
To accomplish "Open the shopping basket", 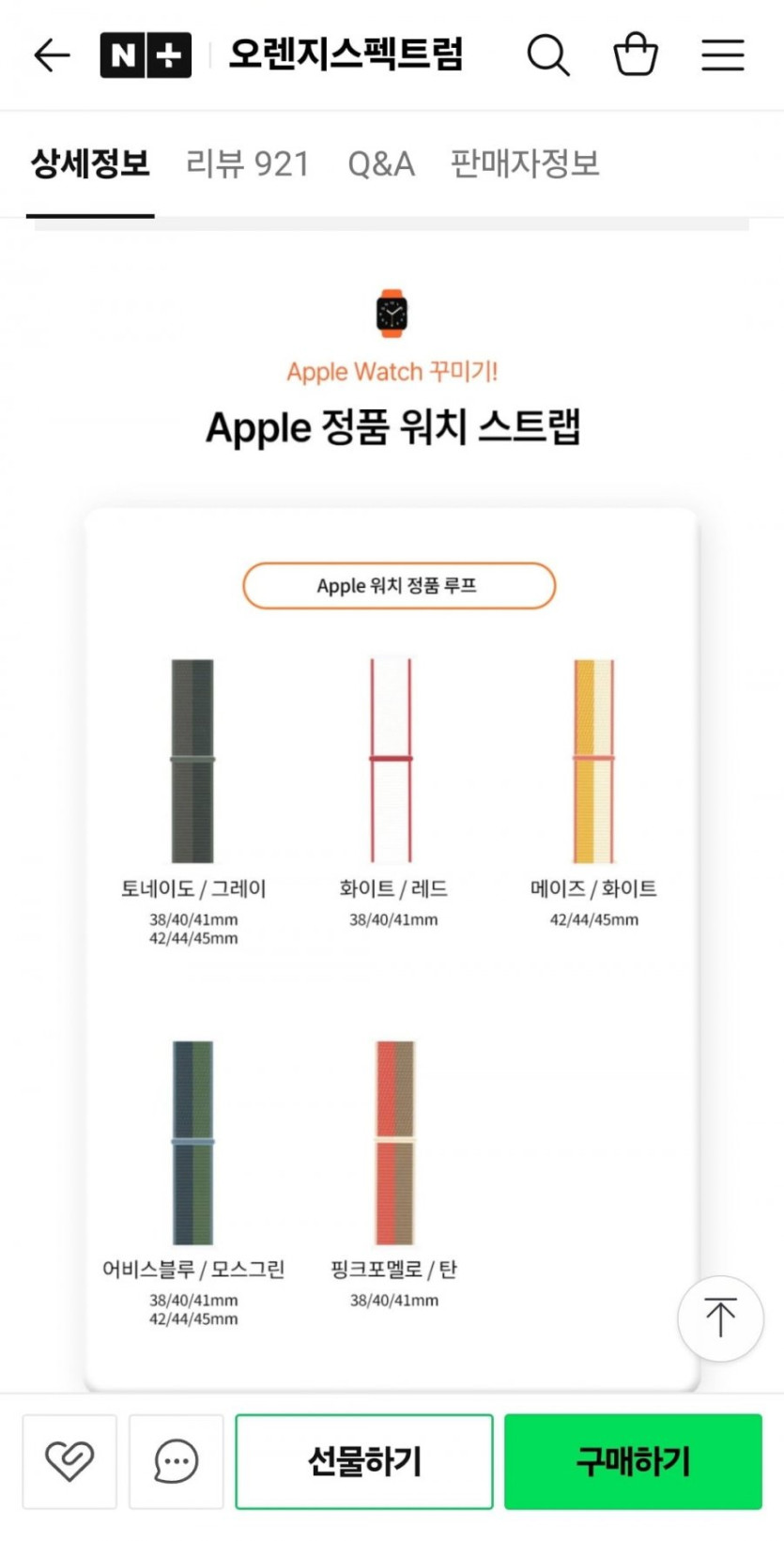I will point(636,54).
